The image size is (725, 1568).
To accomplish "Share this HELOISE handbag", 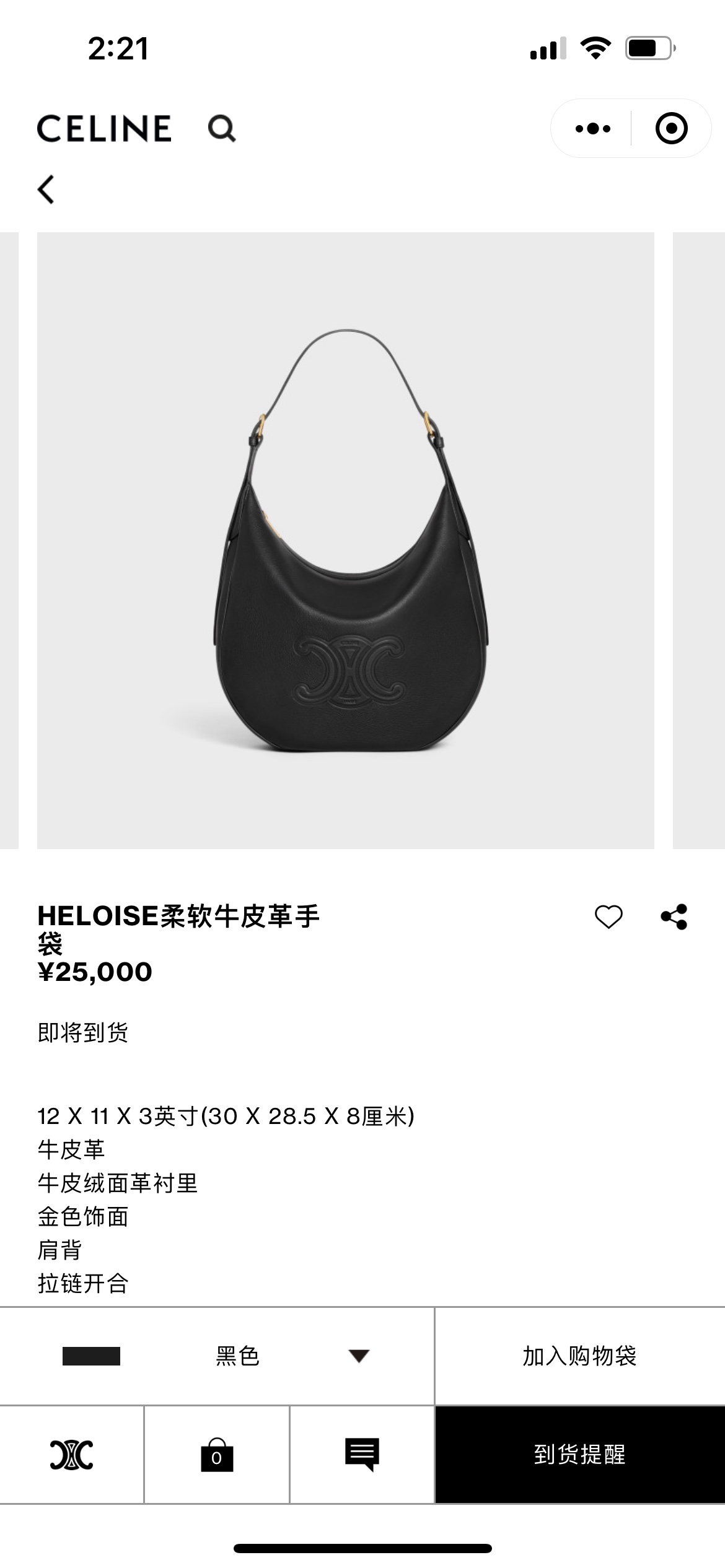I will tap(674, 917).
